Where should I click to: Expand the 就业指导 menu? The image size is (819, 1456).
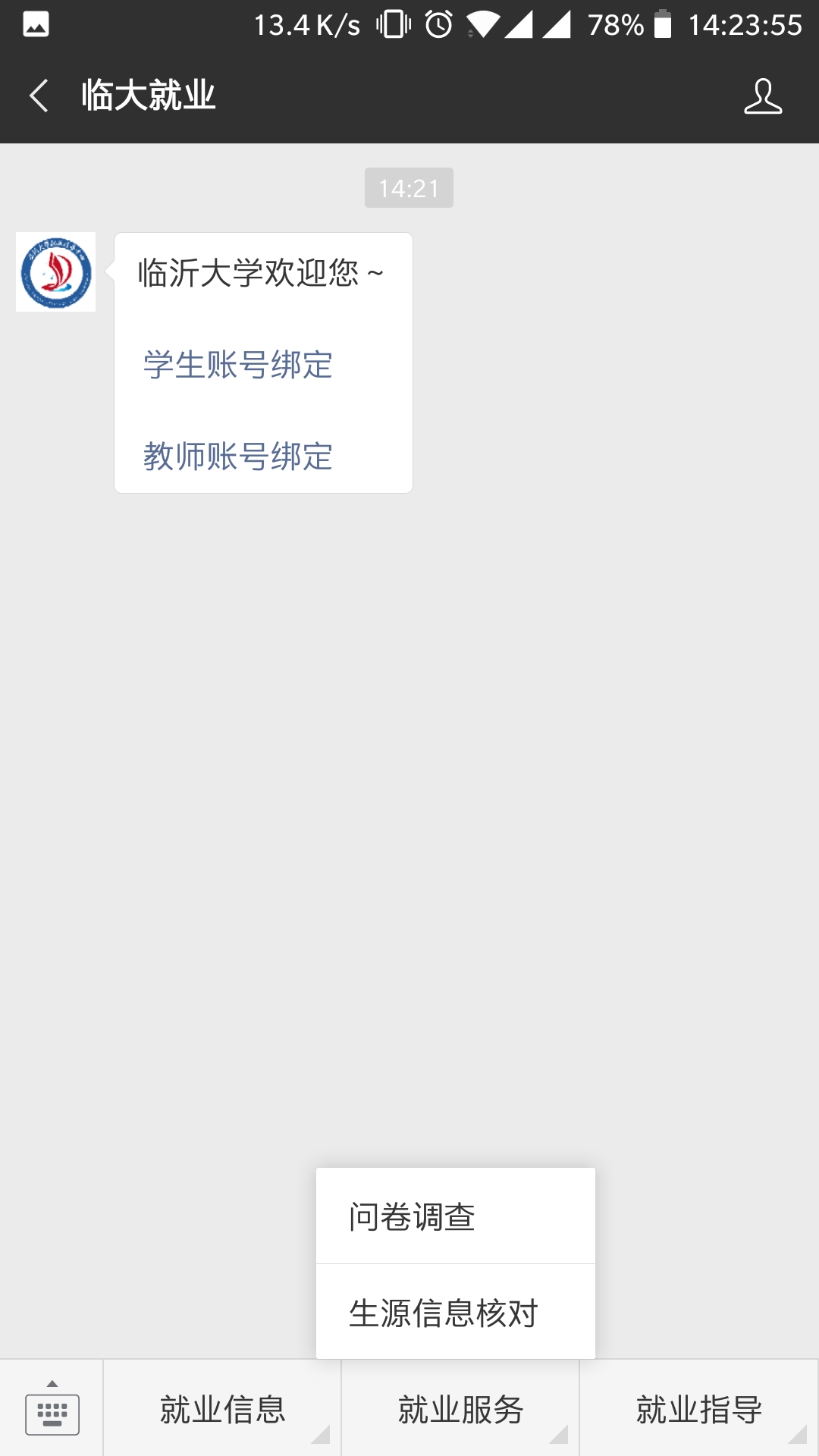698,1409
